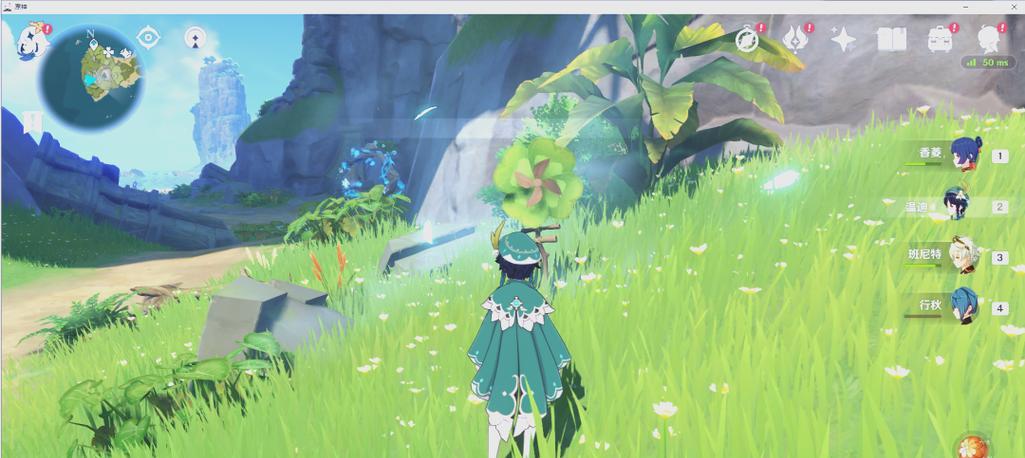
Task: Open the quest log bookmark icon
Action: click(32, 122)
